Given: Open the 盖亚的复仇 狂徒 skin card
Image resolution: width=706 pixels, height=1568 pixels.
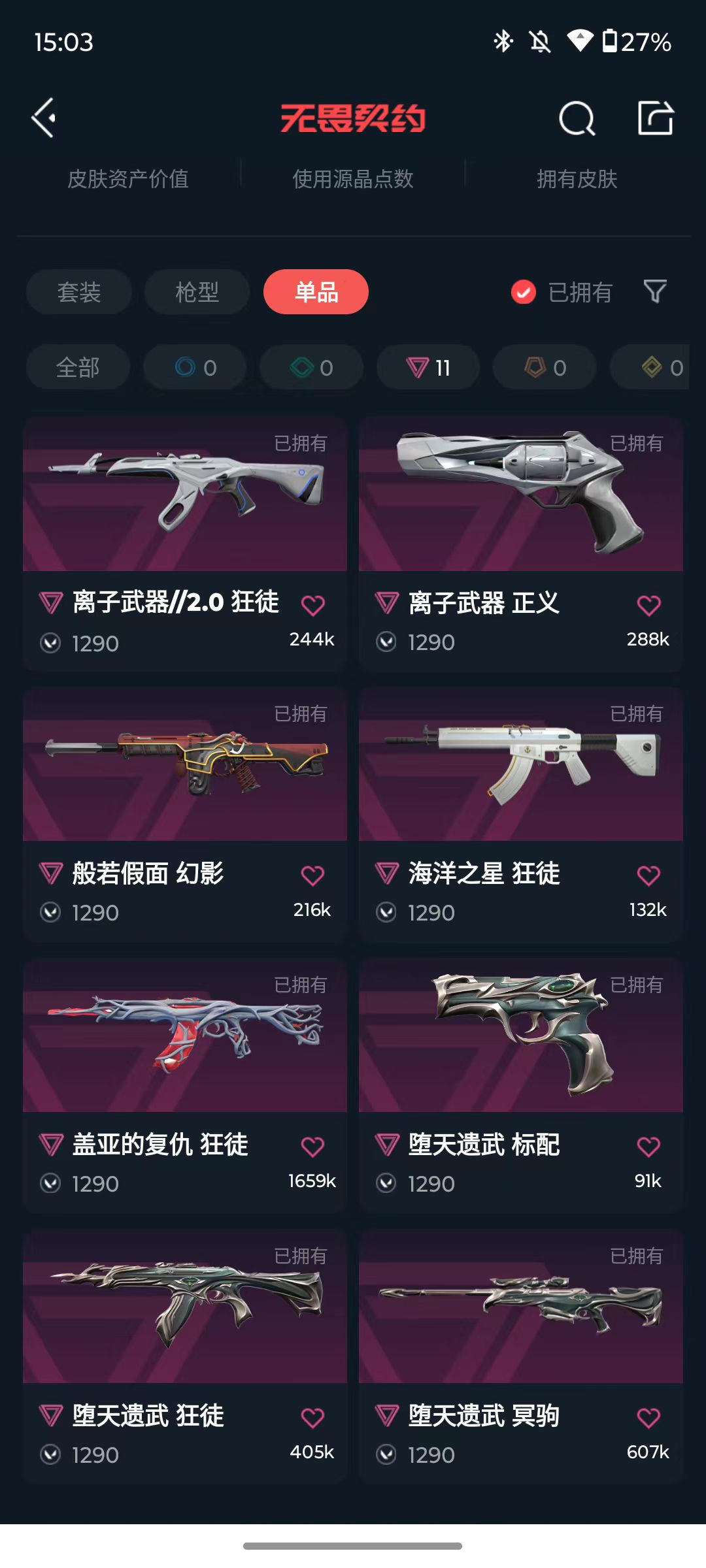Looking at the screenshot, I should (185, 1086).
